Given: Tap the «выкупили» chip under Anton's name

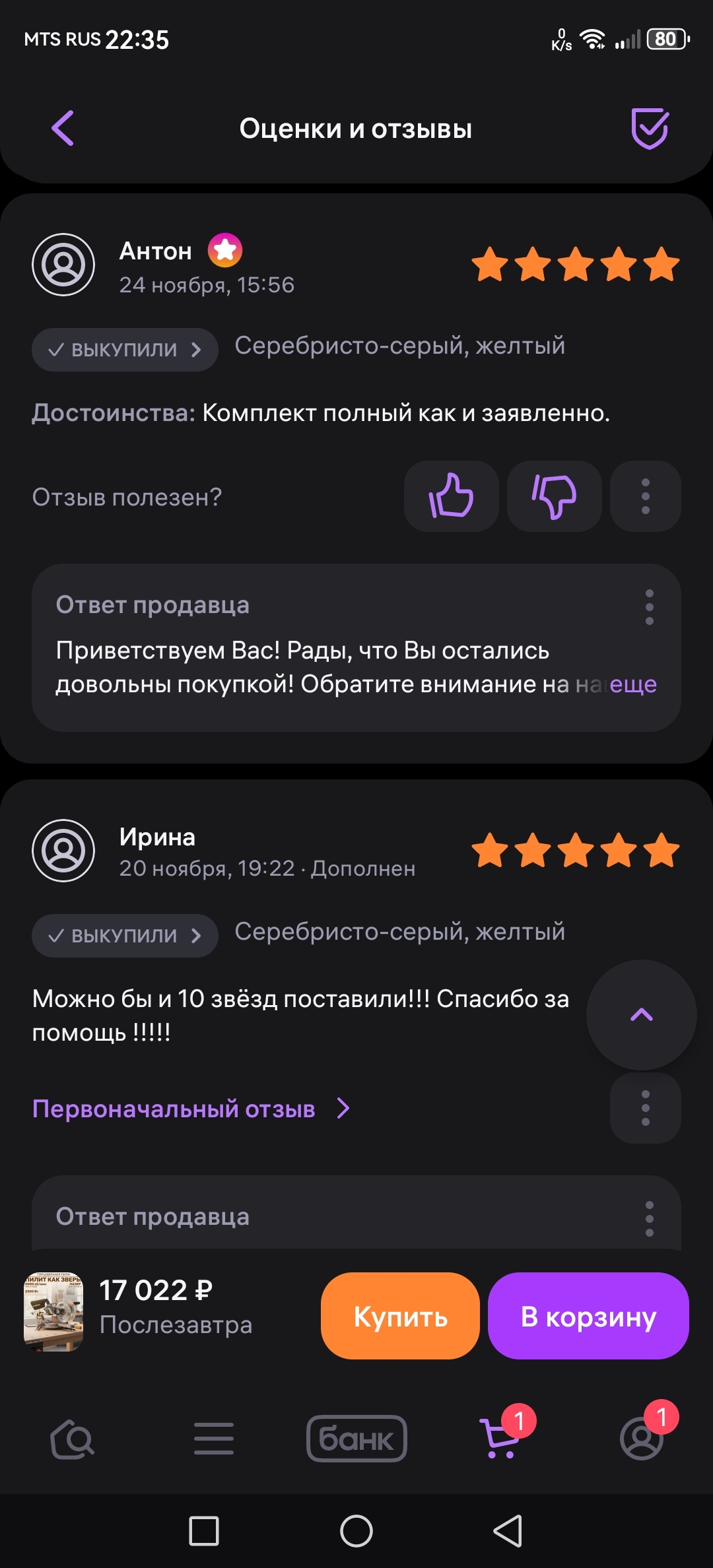Looking at the screenshot, I should click(125, 349).
